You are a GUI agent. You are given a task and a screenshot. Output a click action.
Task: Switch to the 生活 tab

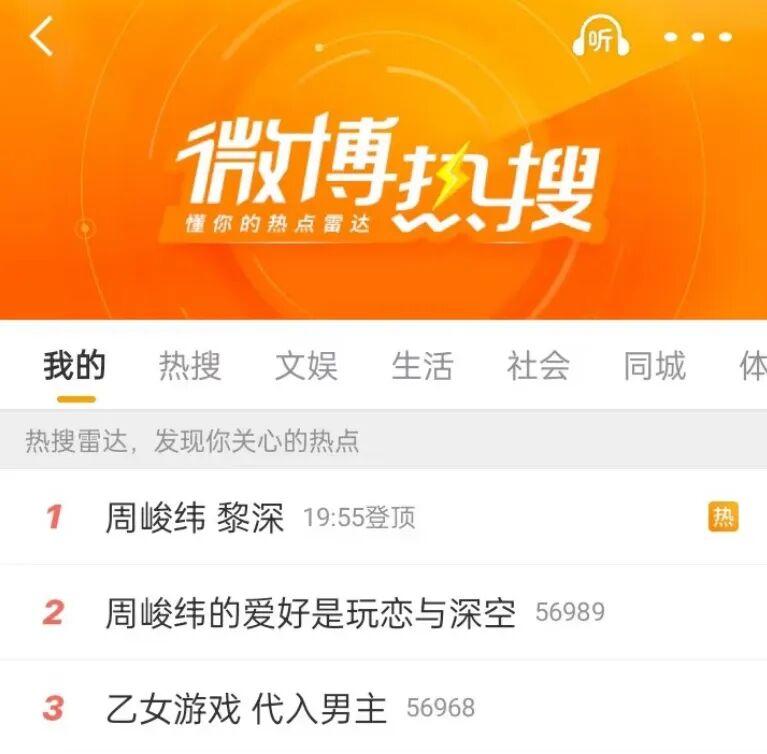click(422, 367)
